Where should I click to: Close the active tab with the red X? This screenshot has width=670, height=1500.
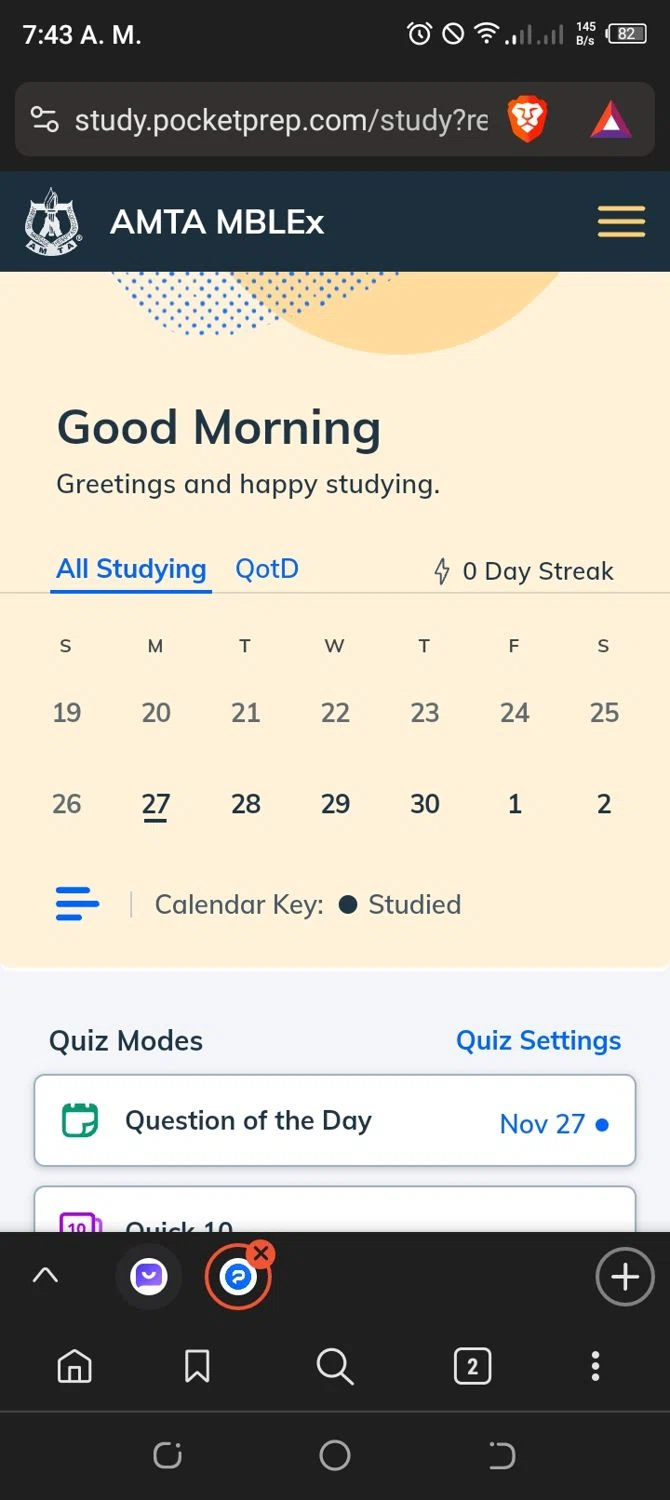[261, 1253]
